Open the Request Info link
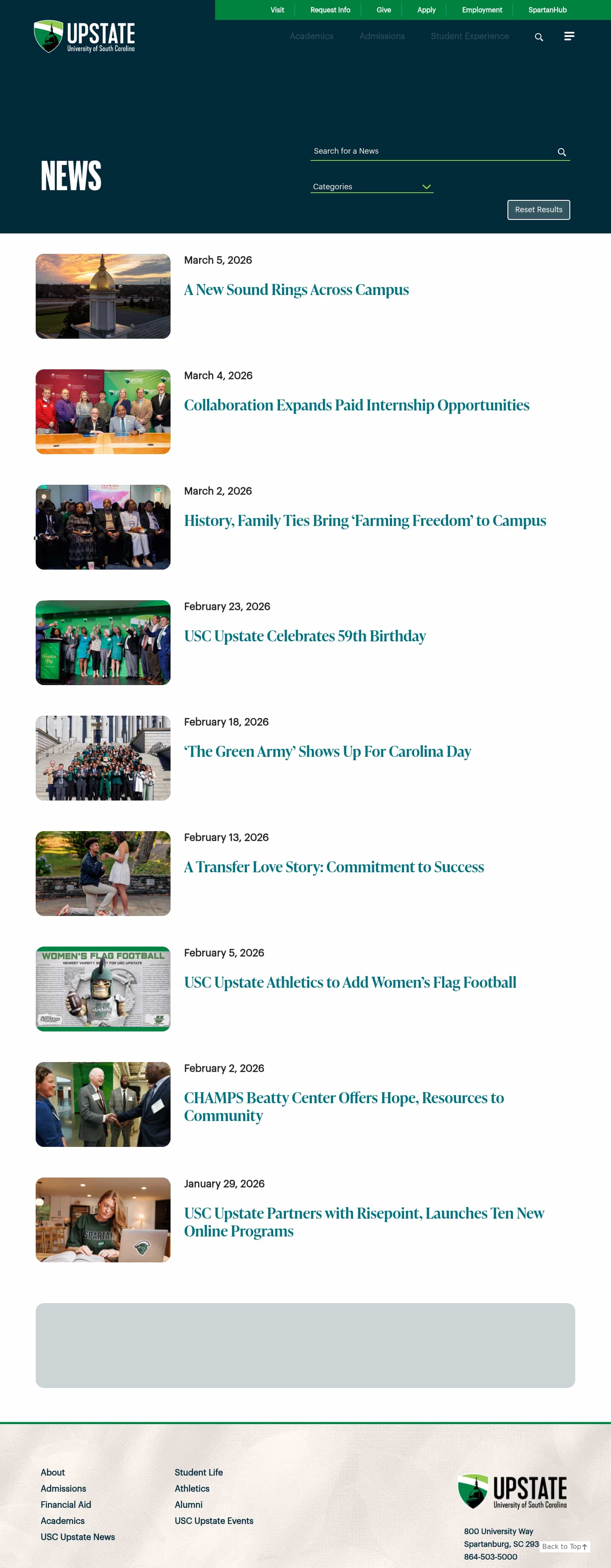Screen dimensions: 611x1568 click(330, 10)
